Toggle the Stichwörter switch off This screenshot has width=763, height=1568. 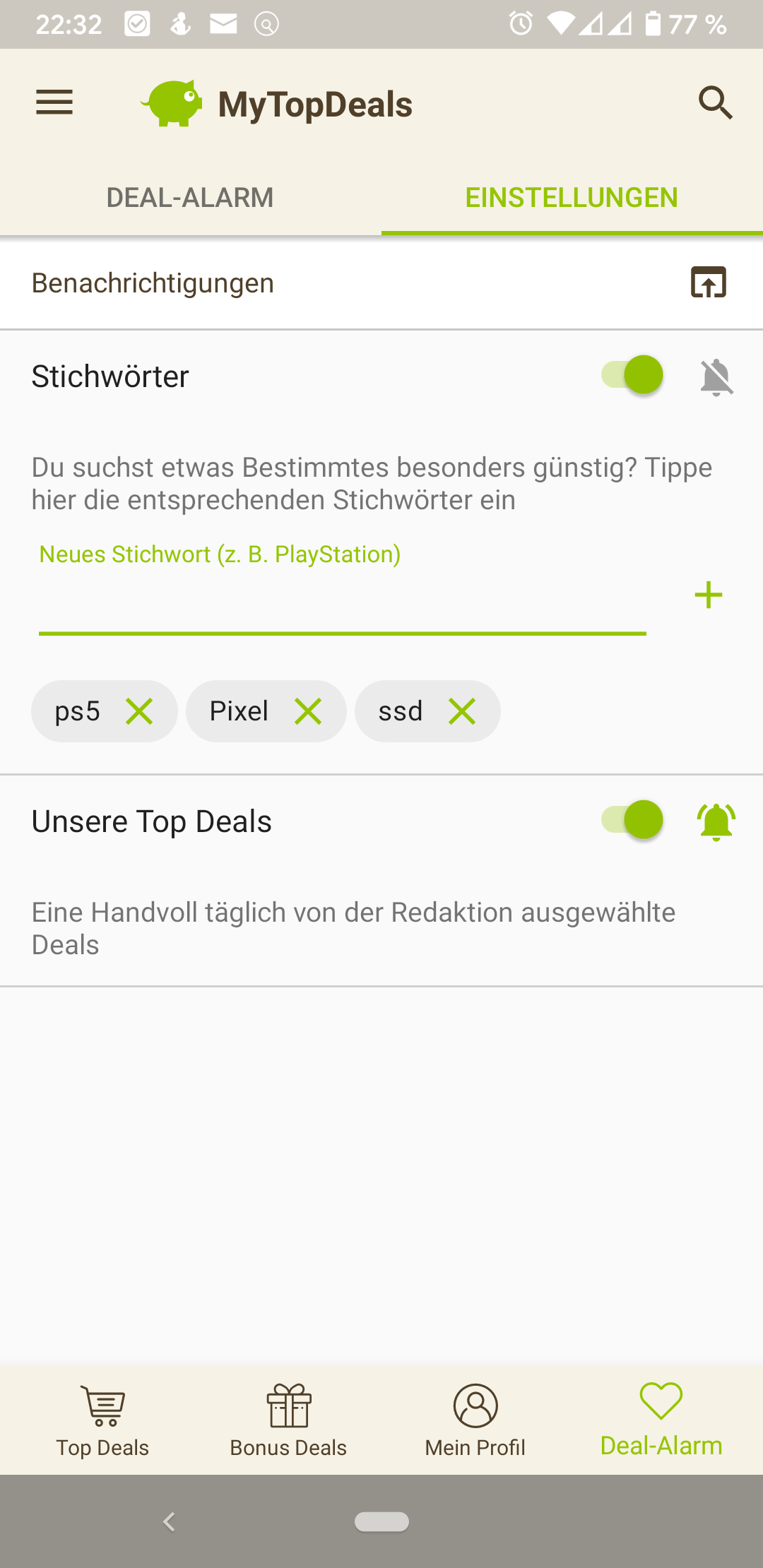click(632, 375)
